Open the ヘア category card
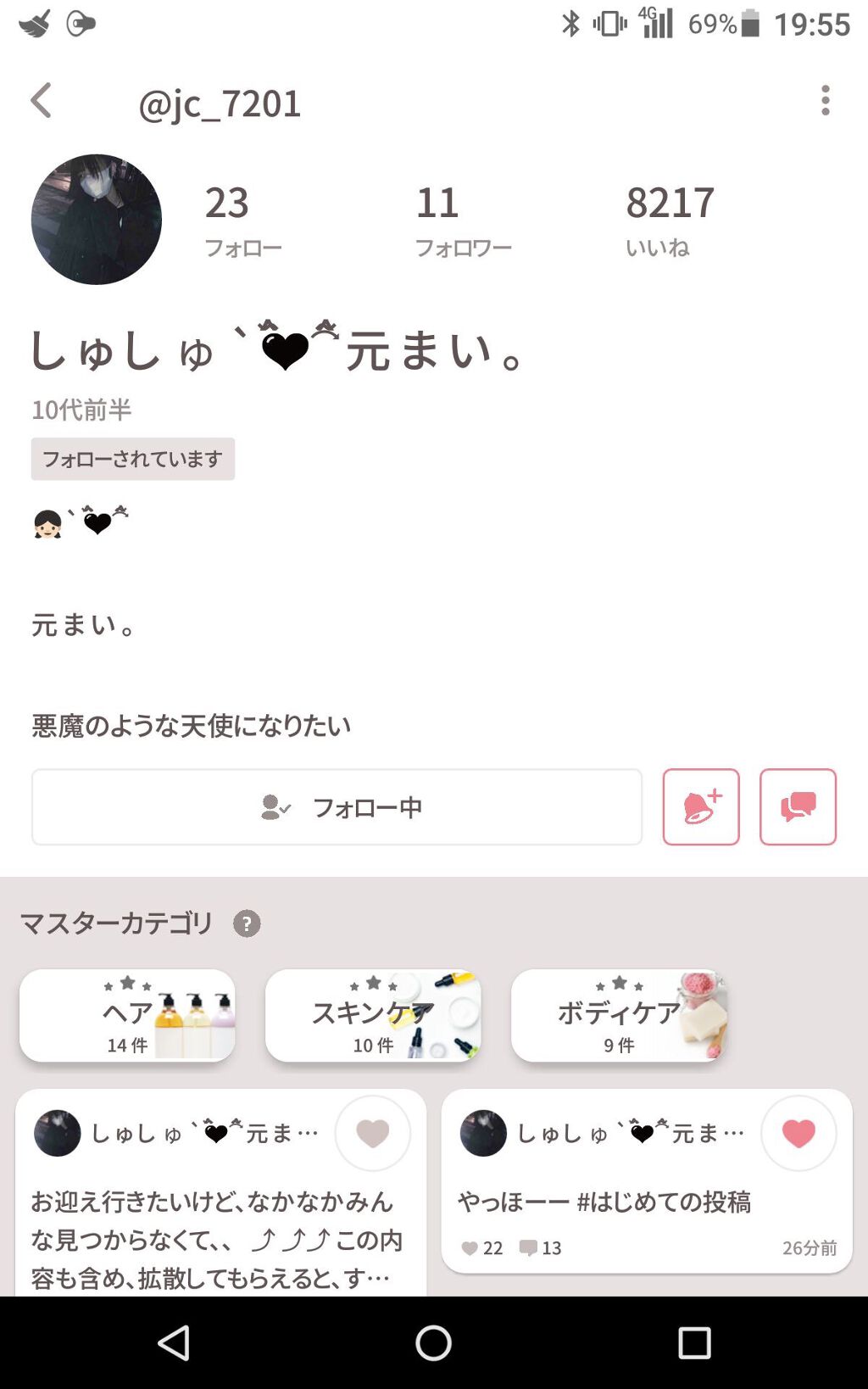The height and width of the screenshot is (1389, 868). (x=126, y=1016)
